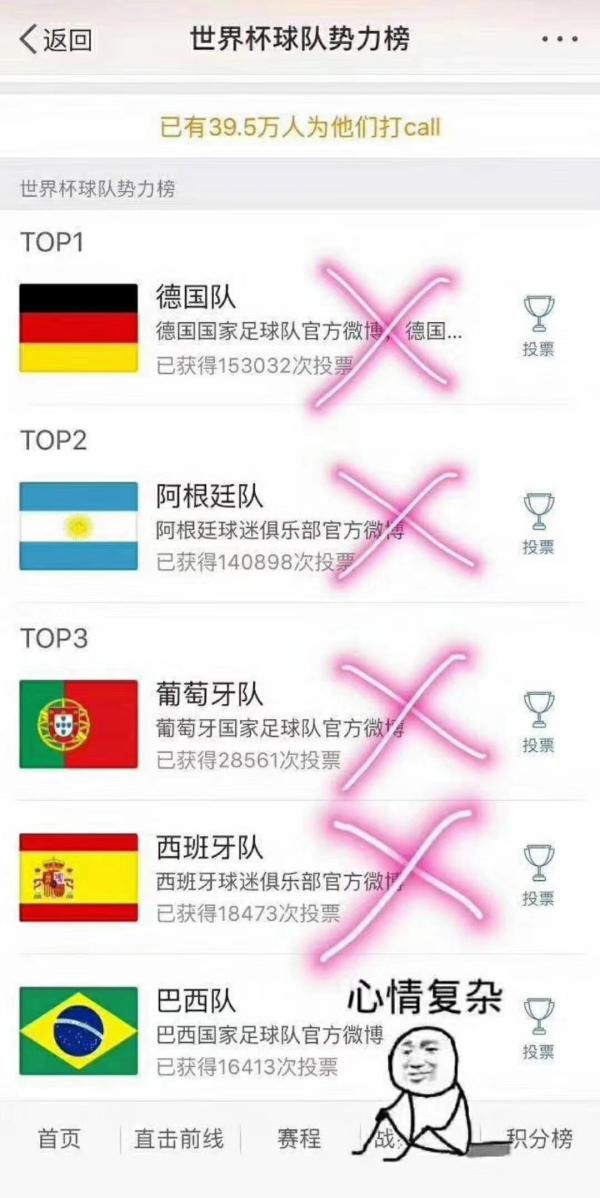Open the 德国队 team row
The height and width of the screenshot is (1198, 600).
click(300, 328)
